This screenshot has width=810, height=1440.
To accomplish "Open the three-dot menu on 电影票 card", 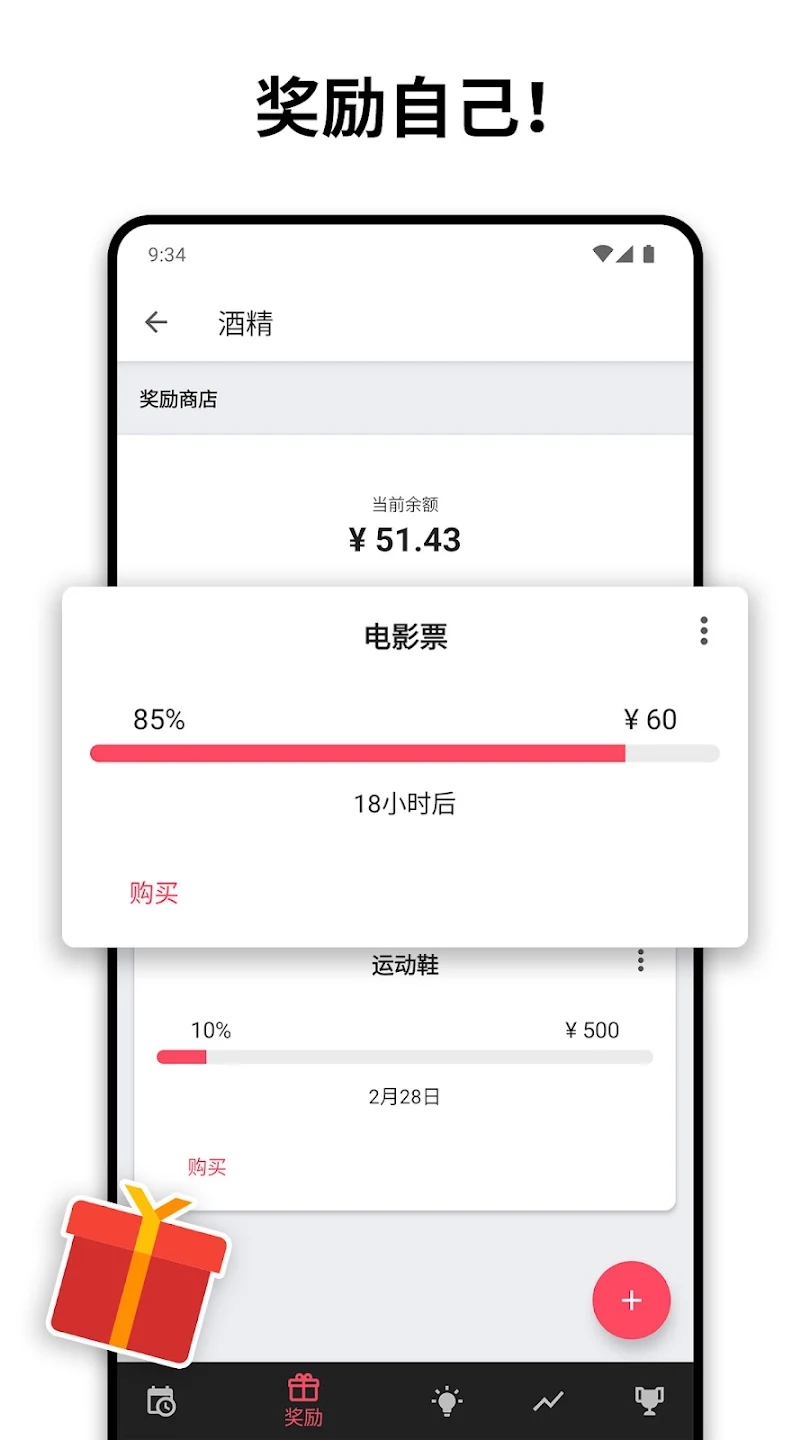I will coord(703,631).
